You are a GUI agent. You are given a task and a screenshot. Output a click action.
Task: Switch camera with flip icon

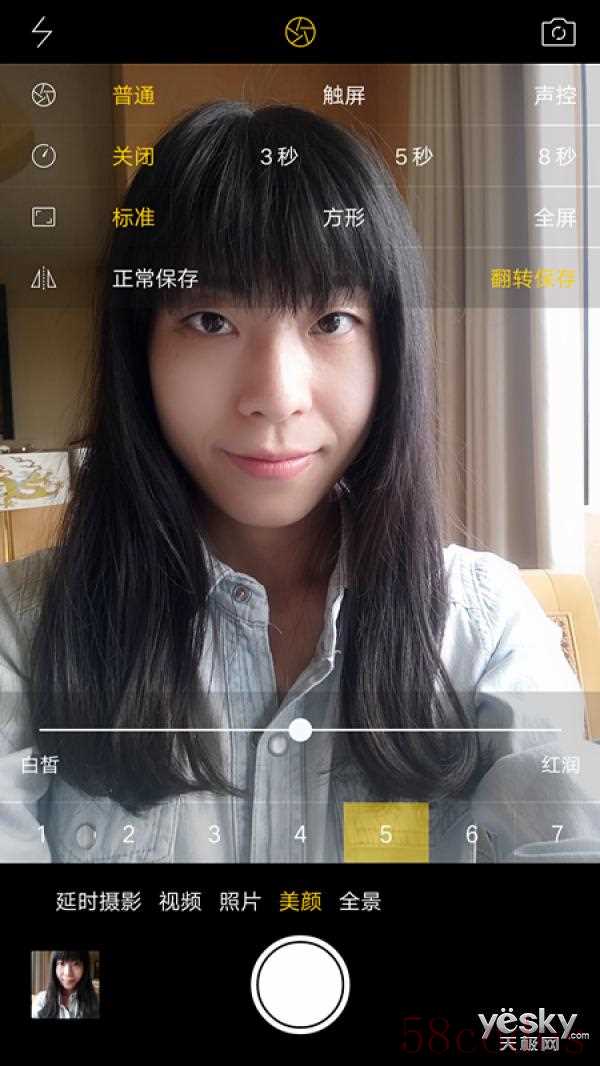coord(558,32)
